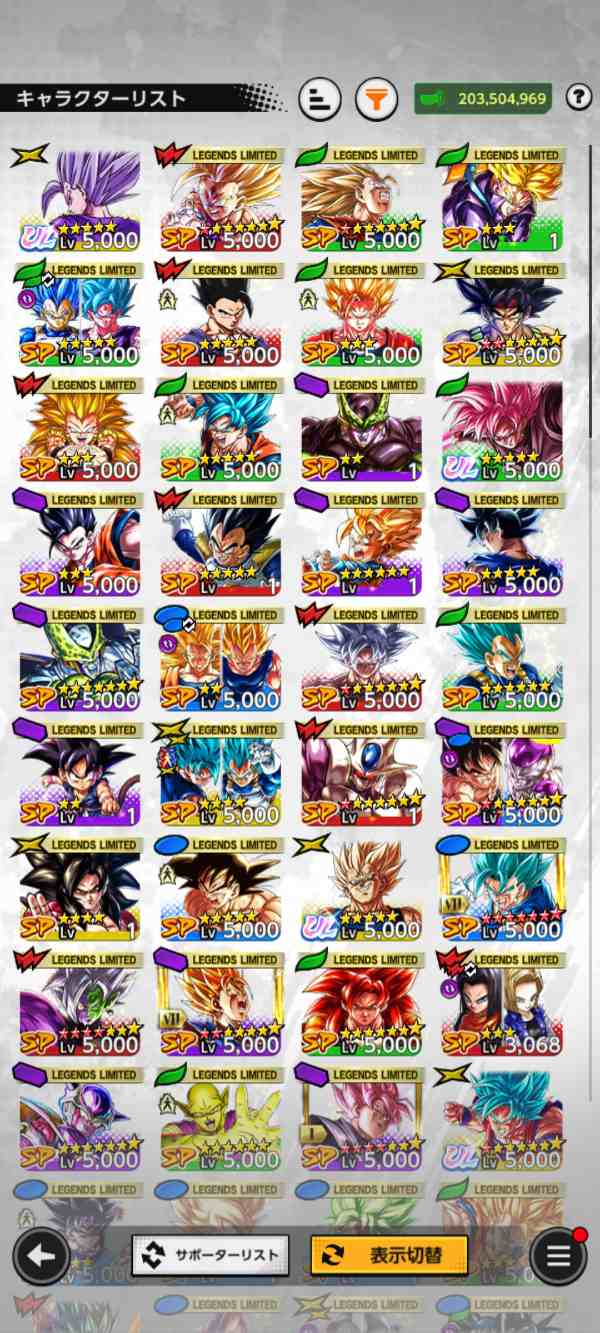Image resolution: width=600 pixels, height=1333 pixels.
Task: Open the Super Saiyan 4 Goku yellow level 1 card
Action: click(80, 890)
